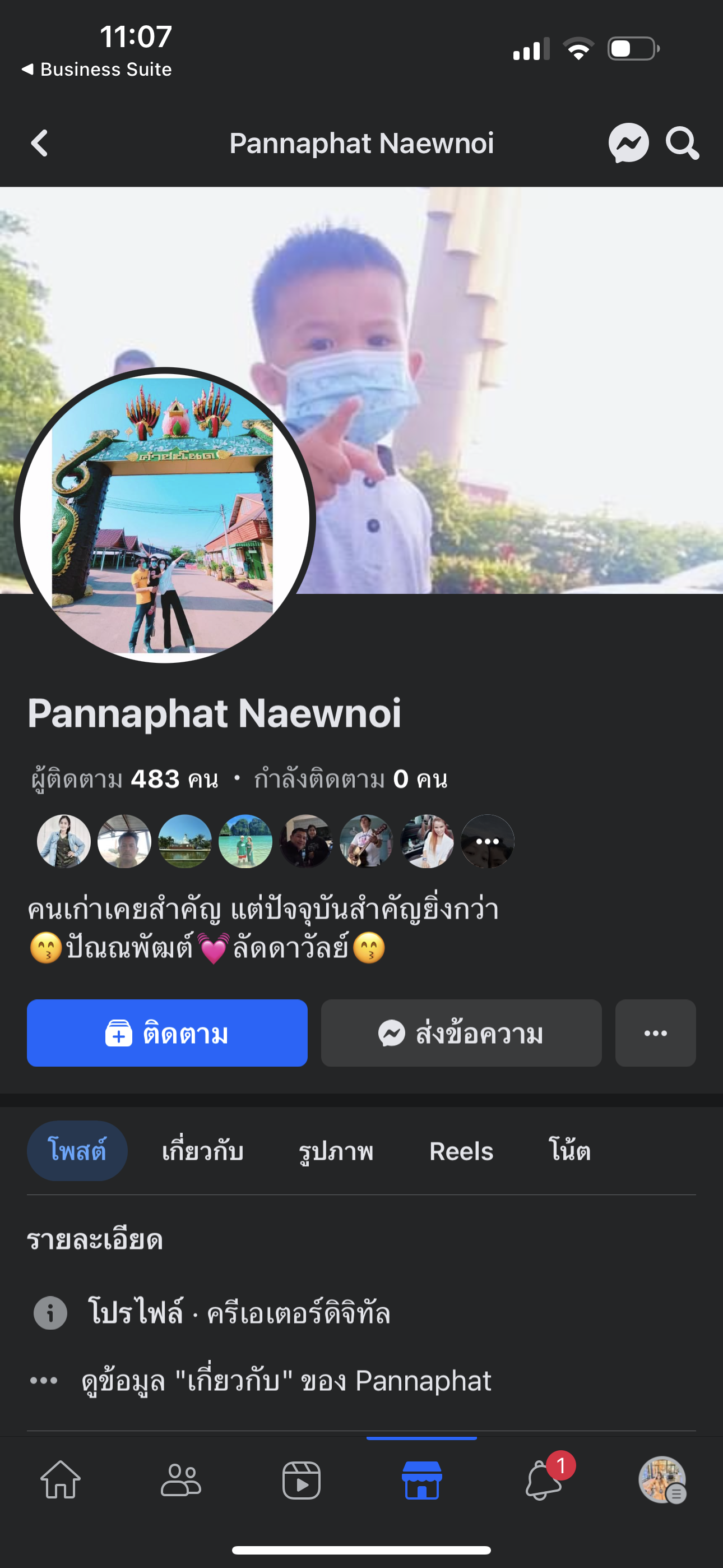Select the โพสต์ tab
723x1568 pixels.
tap(77, 1151)
